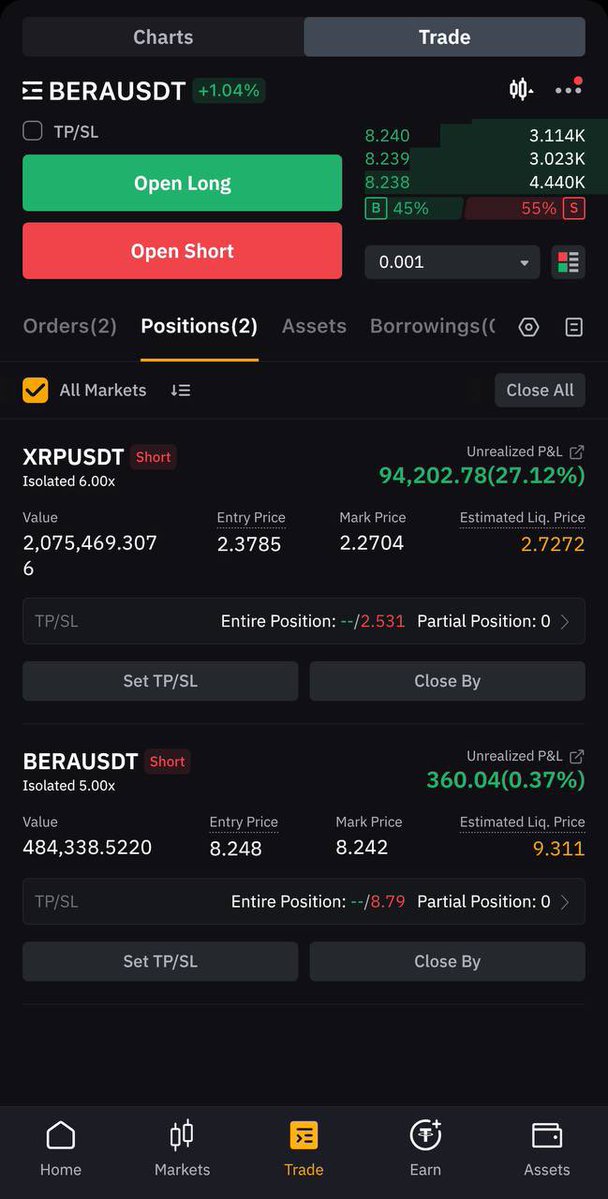Enable the TP/SL checkbox
The height and width of the screenshot is (1199, 608).
click(32, 132)
